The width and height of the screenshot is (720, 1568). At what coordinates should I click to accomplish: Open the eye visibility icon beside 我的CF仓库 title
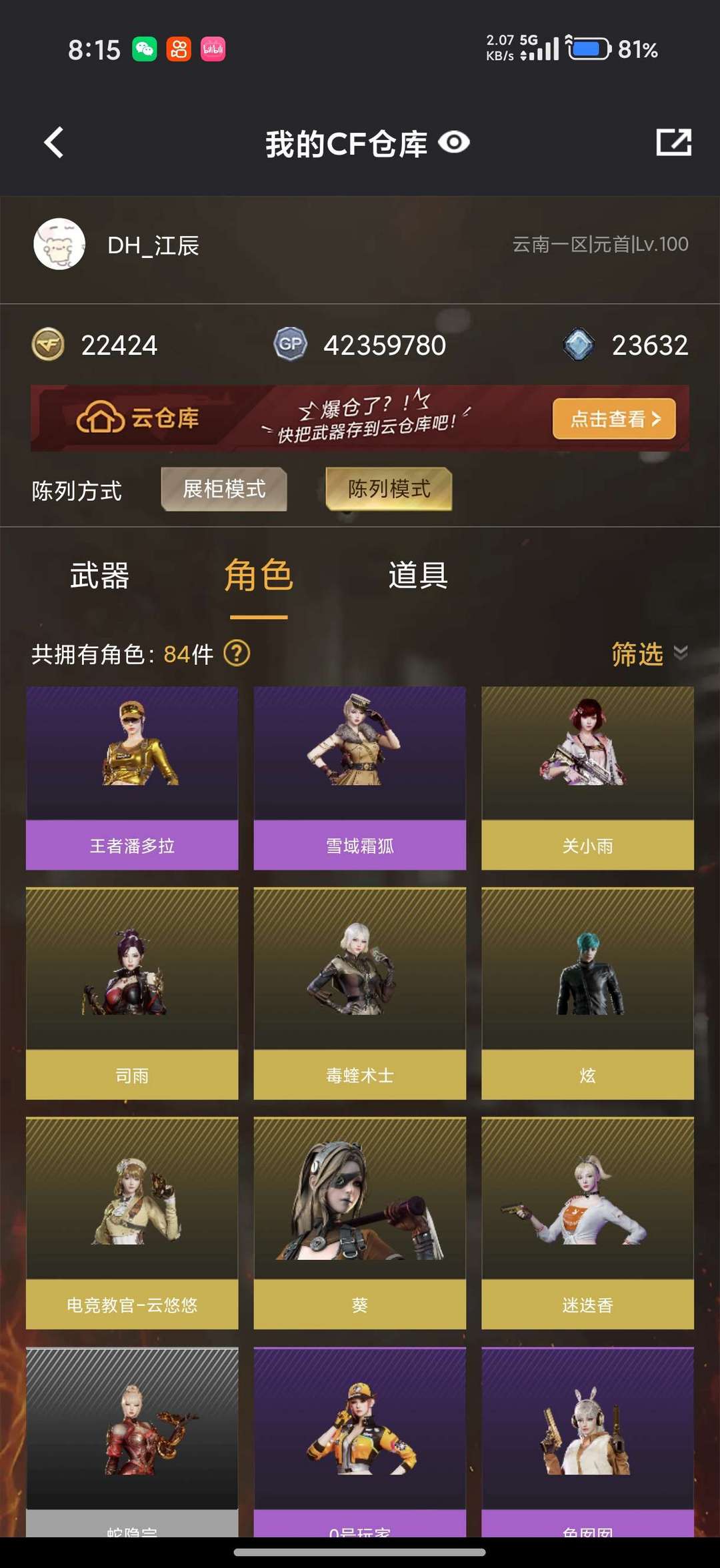pos(455,142)
